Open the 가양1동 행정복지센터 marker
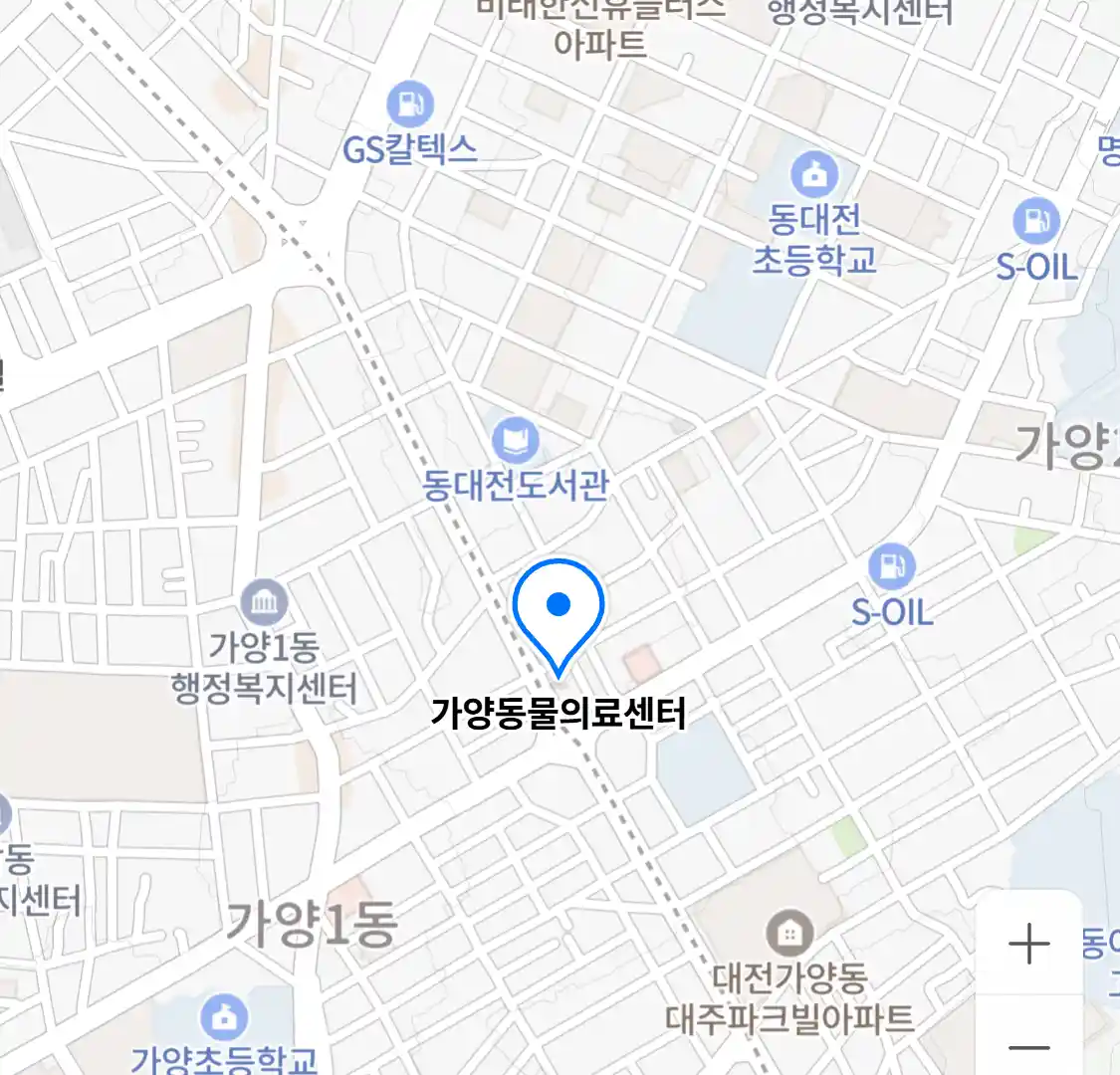The image size is (1120, 1075). [x=264, y=603]
